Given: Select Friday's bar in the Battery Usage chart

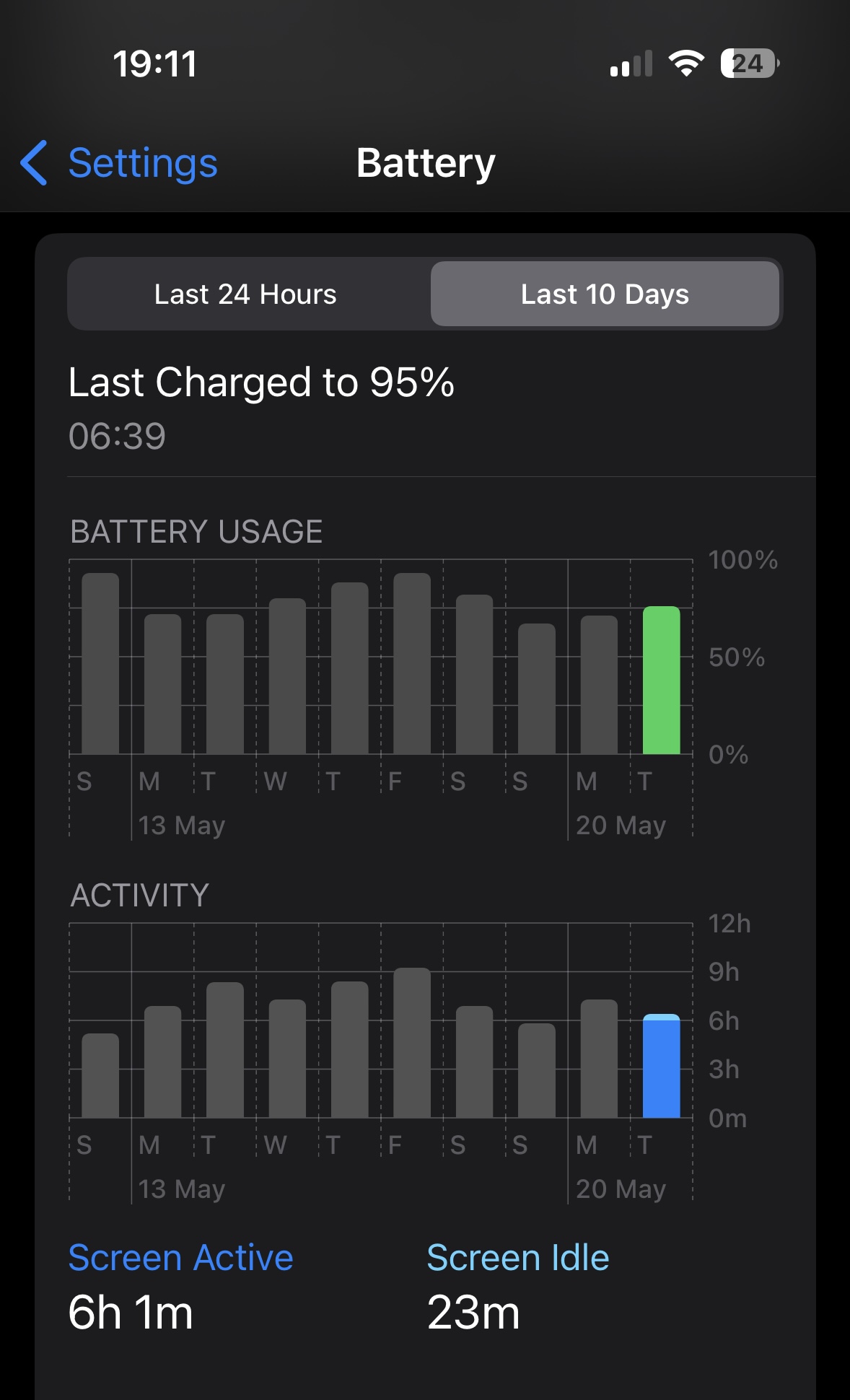Looking at the screenshot, I should (x=412, y=664).
